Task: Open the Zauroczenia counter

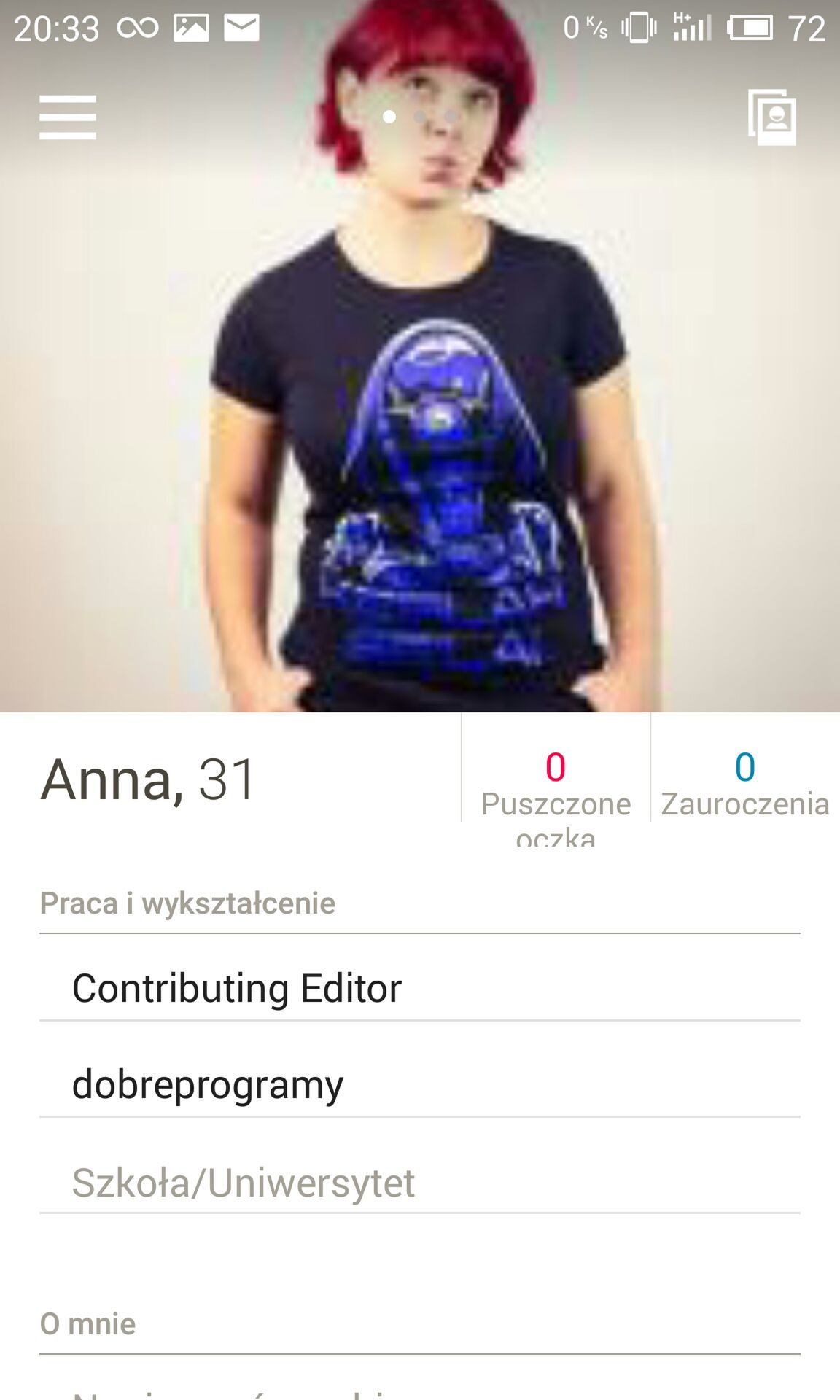Action: pyautogui.click(x=745, y=785)
